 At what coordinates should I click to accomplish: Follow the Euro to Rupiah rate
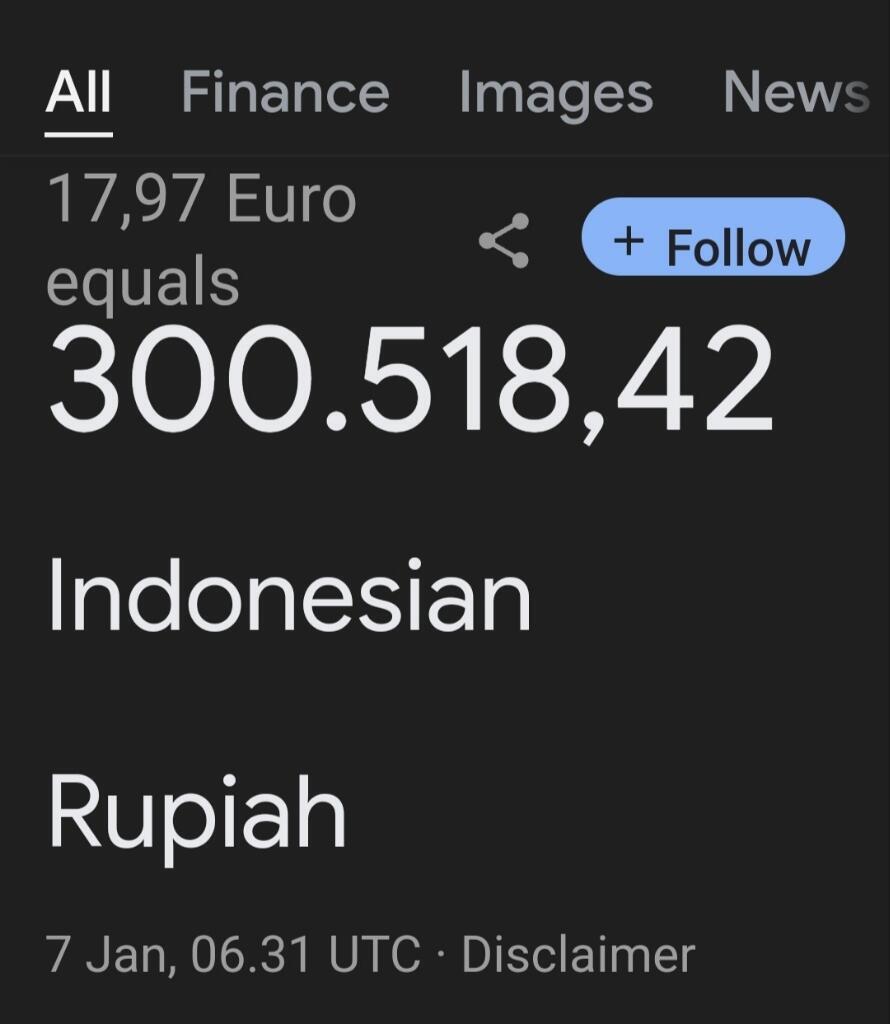tap(712, 238)
